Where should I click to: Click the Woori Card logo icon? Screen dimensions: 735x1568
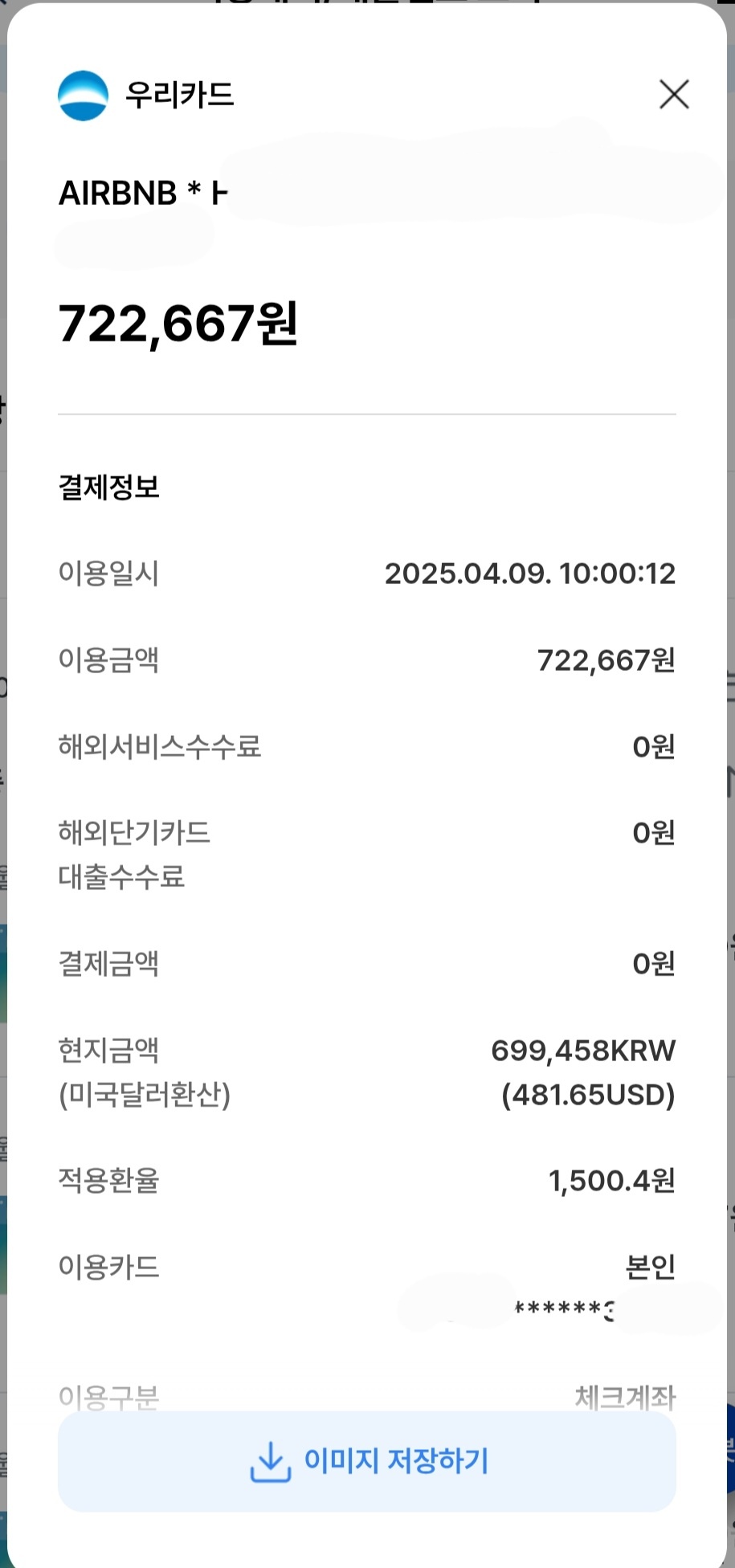83,94
